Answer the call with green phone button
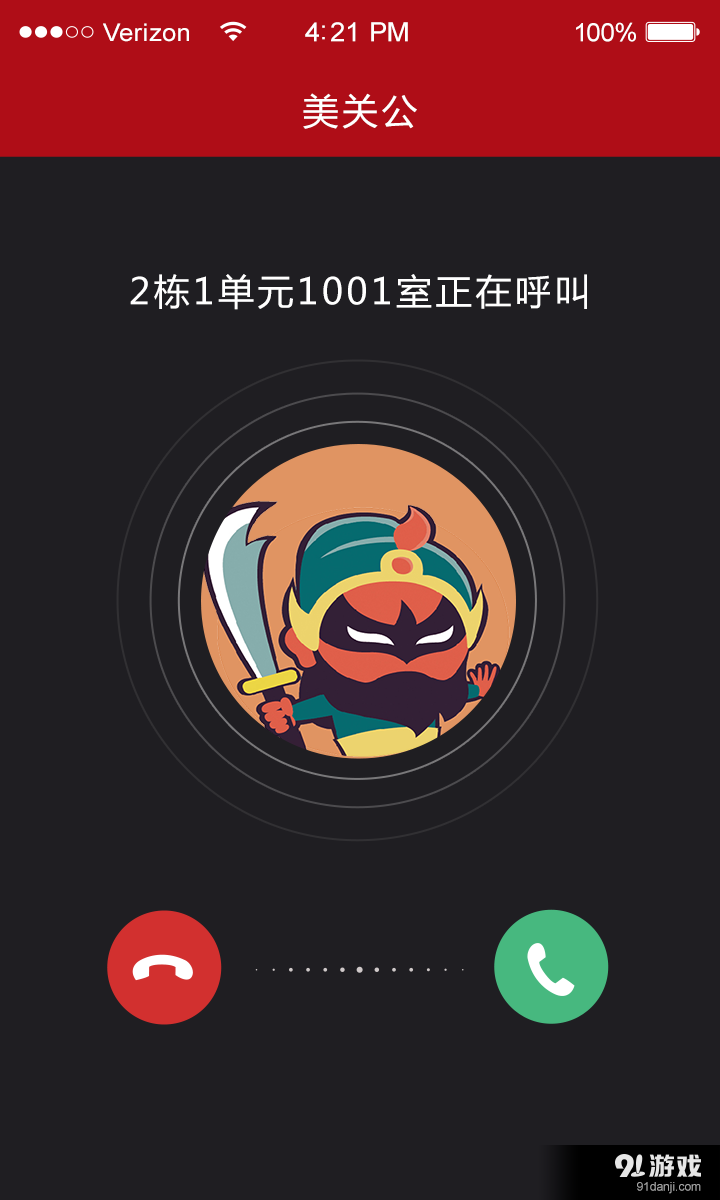Image resolution: width=720 pixels, height=1200 pixels. (x=551, y=967)
